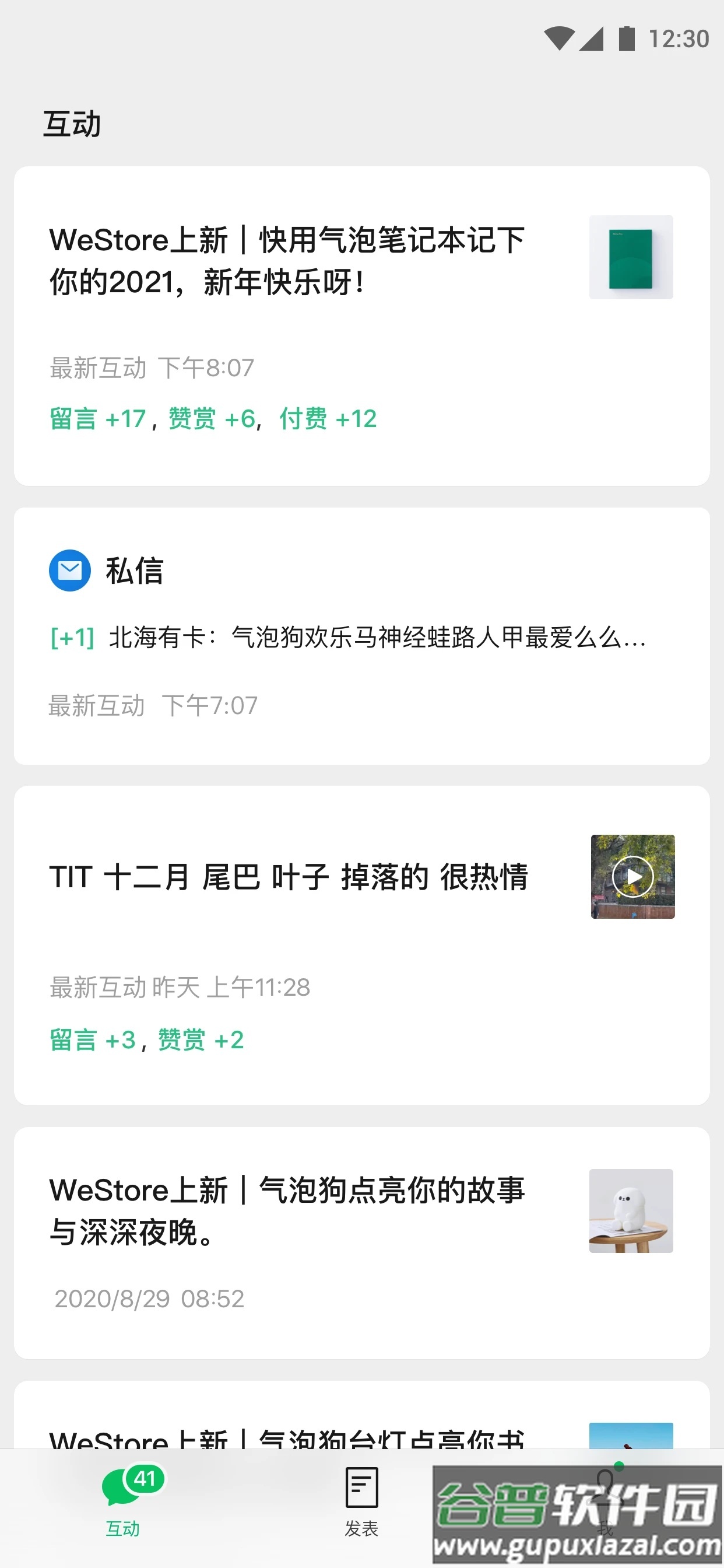Tap the Wi-Fi status bar icon
Image resolution: width=724 pixels, height=1568 pixels.
(560, 38)
